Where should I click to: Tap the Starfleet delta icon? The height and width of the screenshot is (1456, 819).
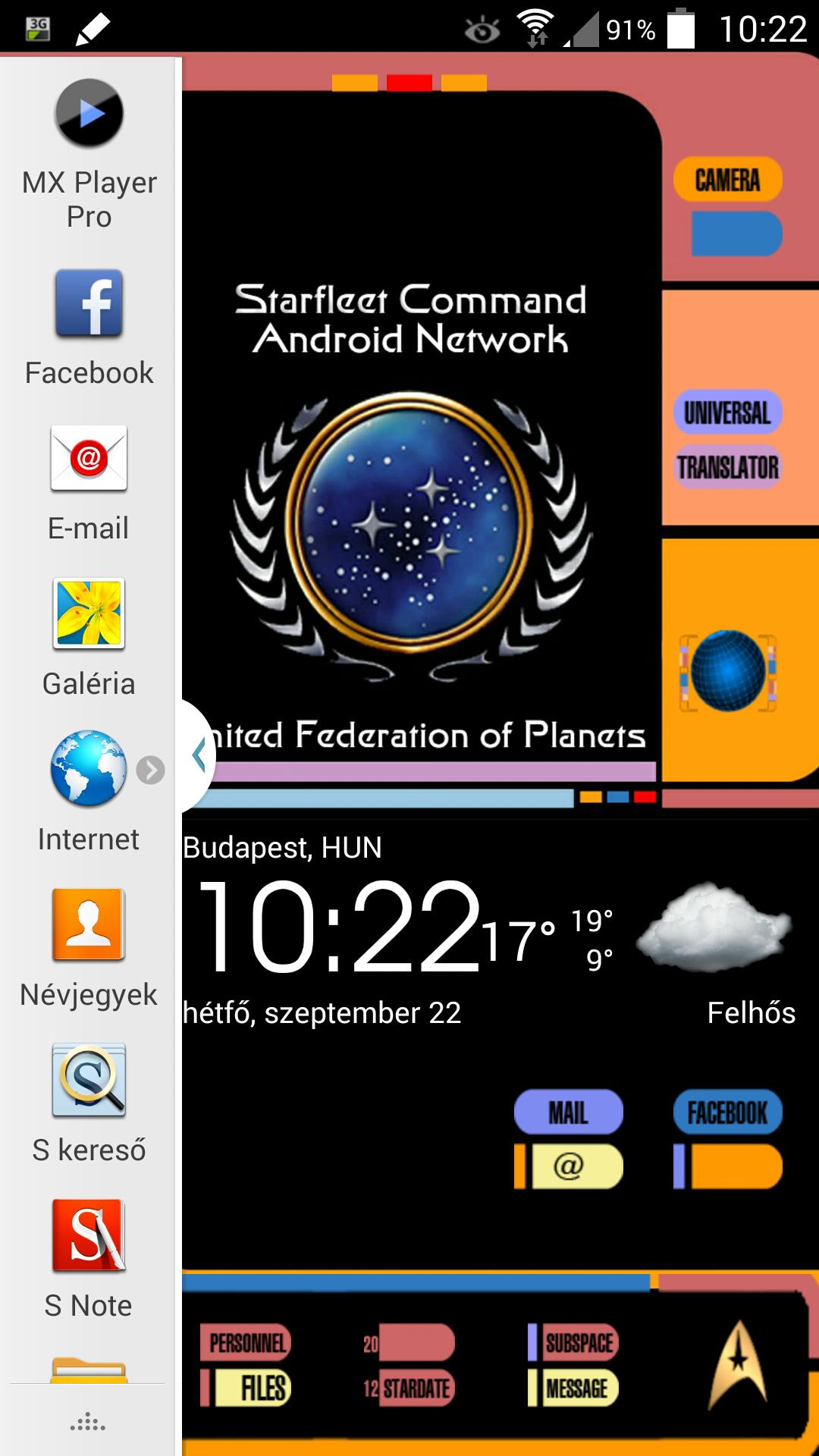(x=738, y=1365)
